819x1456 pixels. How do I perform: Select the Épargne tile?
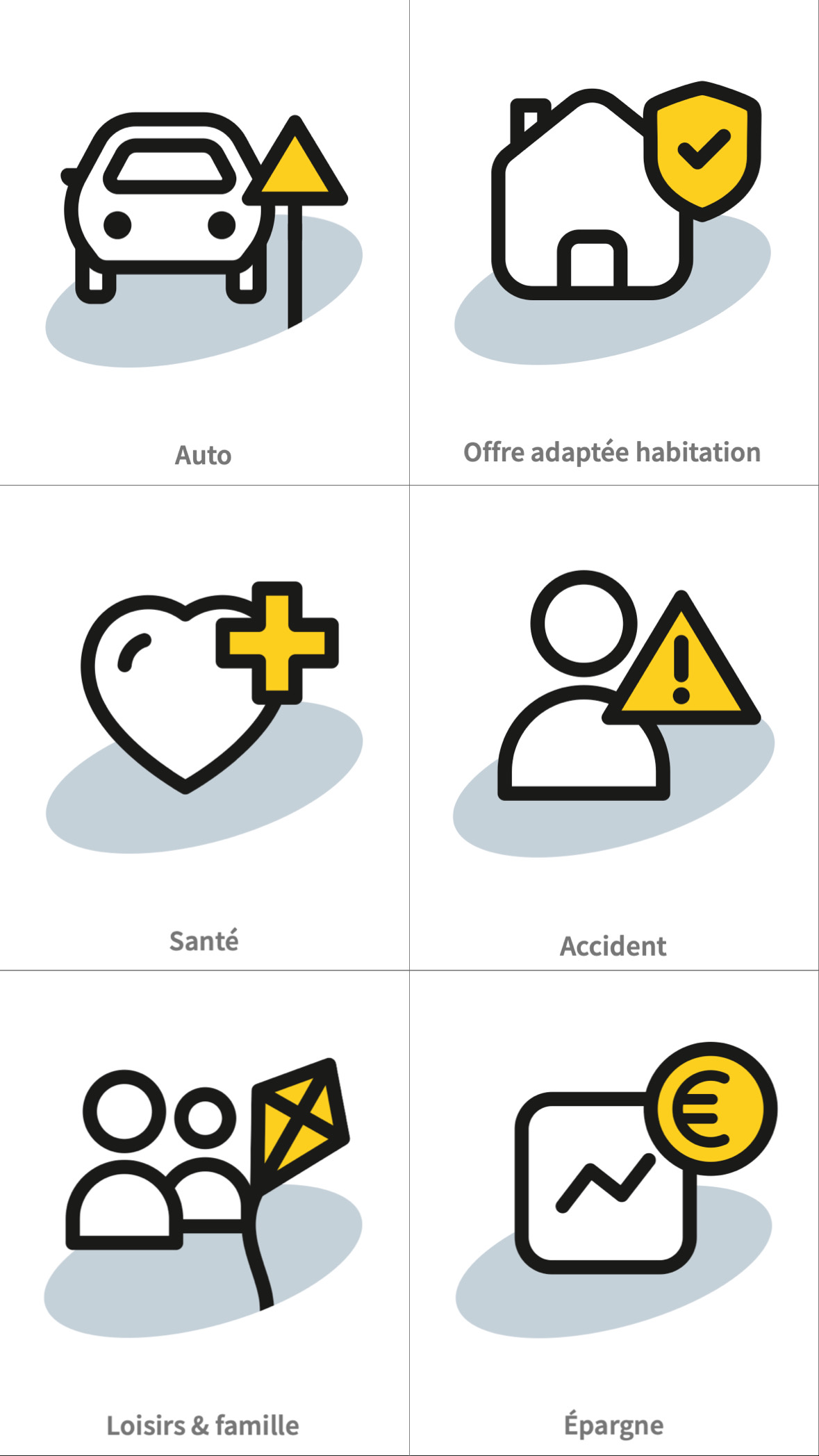614,1213
